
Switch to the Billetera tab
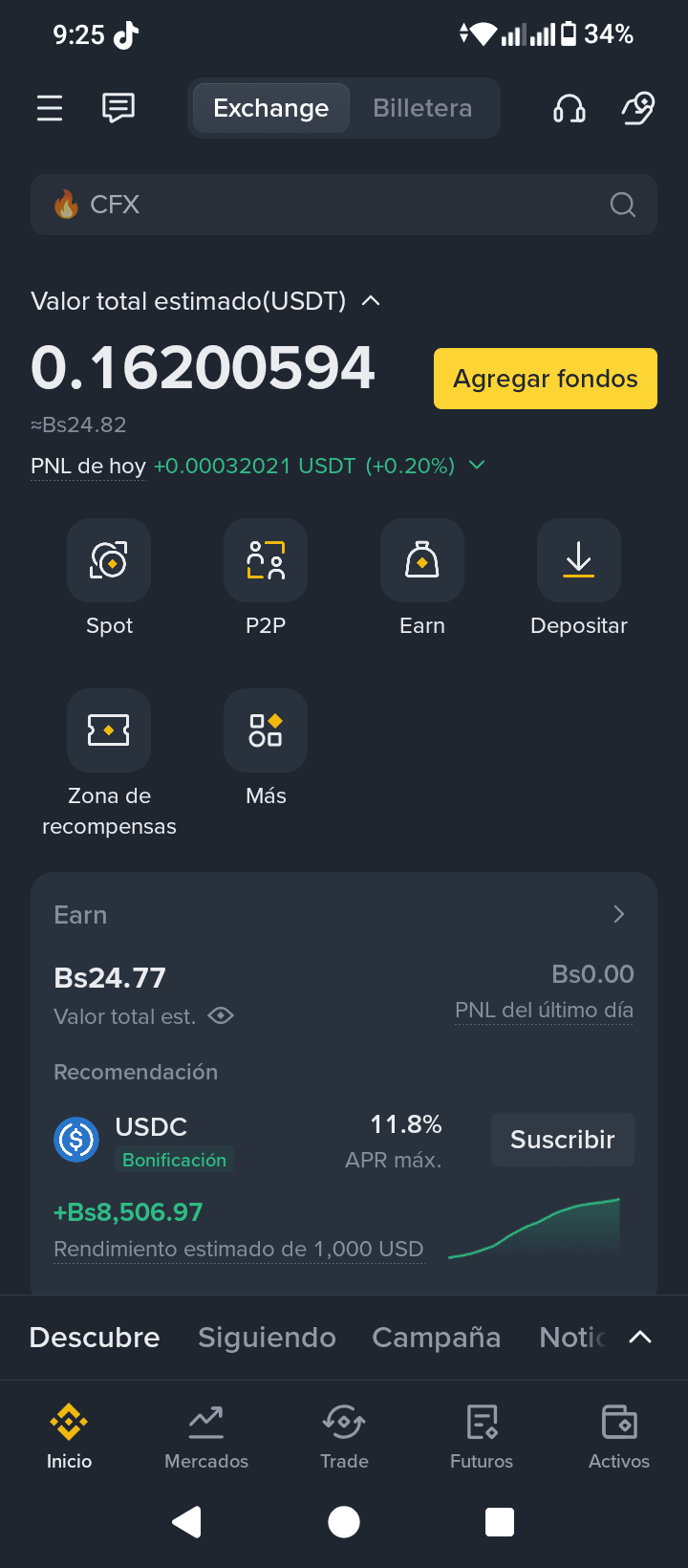422,108
